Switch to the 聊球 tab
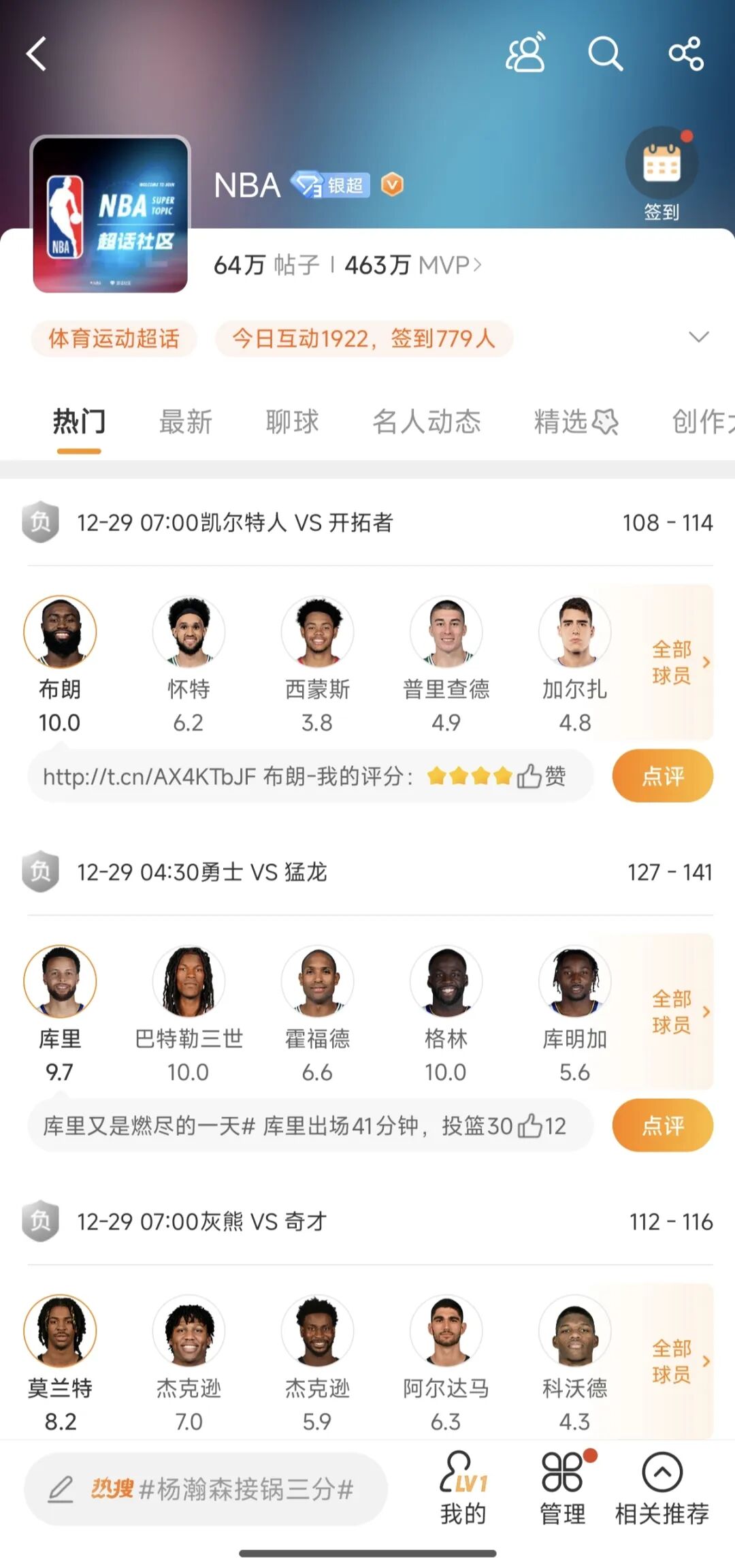 [x=292, y=421]
